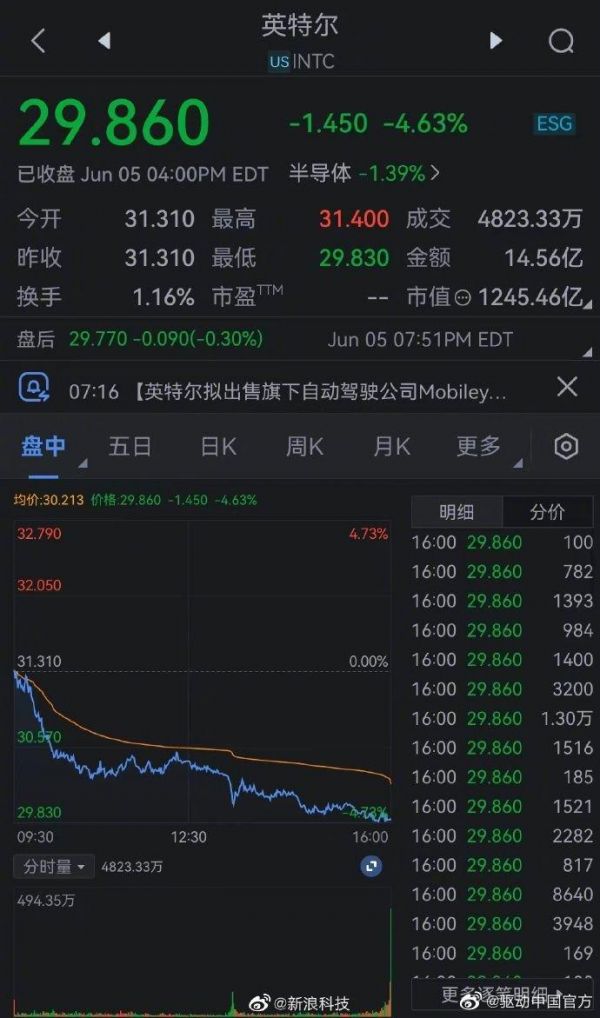This screenshot has height=1018, width=600.
Task: Switch to the previous stock
Action: [103, 41]
